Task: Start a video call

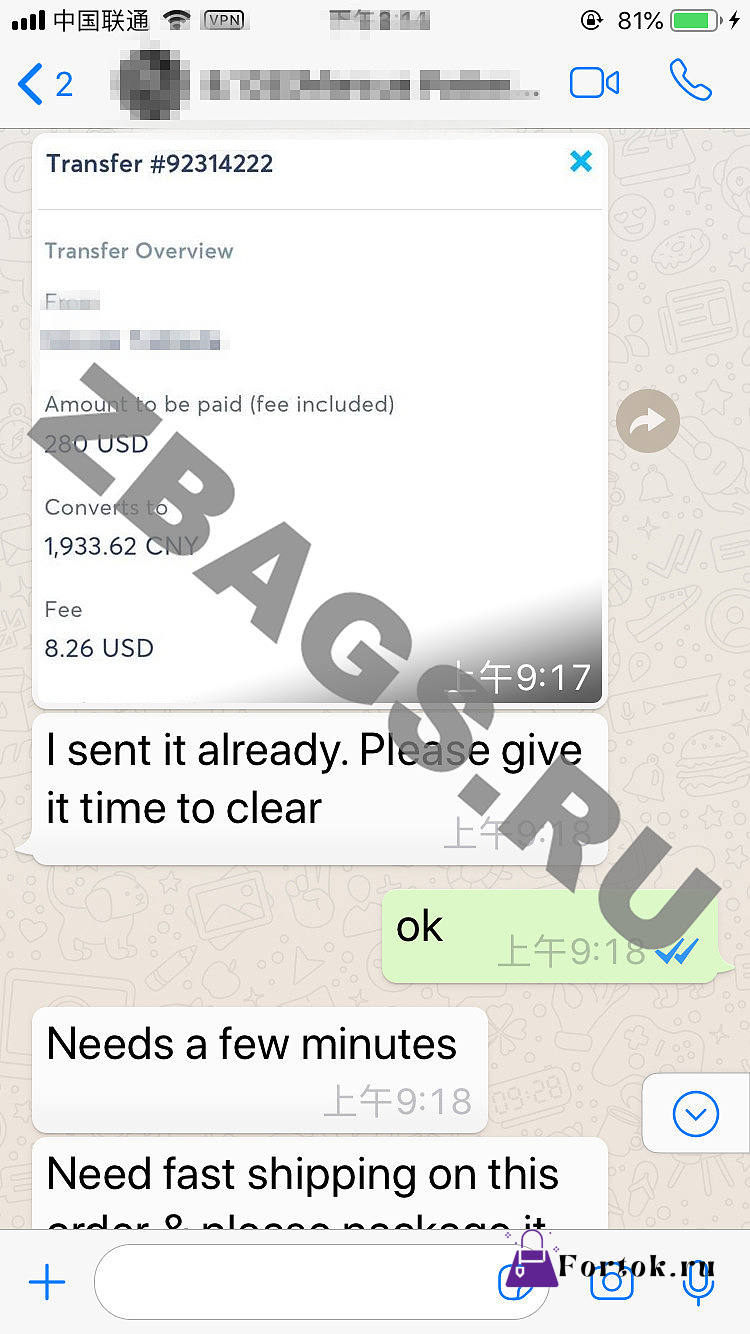Action: 594,83
